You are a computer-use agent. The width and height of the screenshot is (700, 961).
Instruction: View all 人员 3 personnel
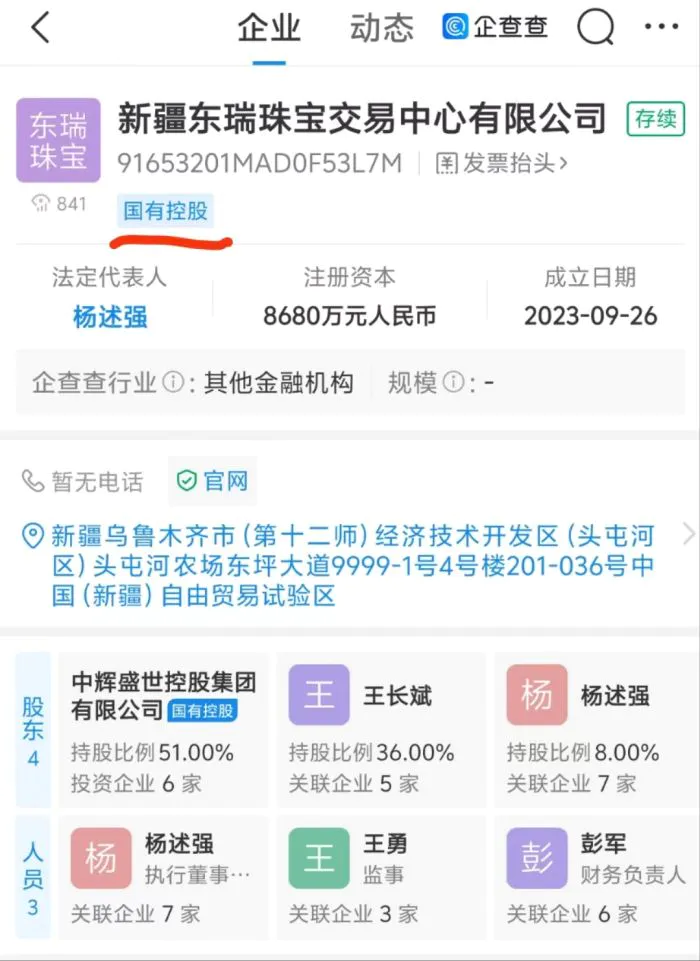coord(33,878)
